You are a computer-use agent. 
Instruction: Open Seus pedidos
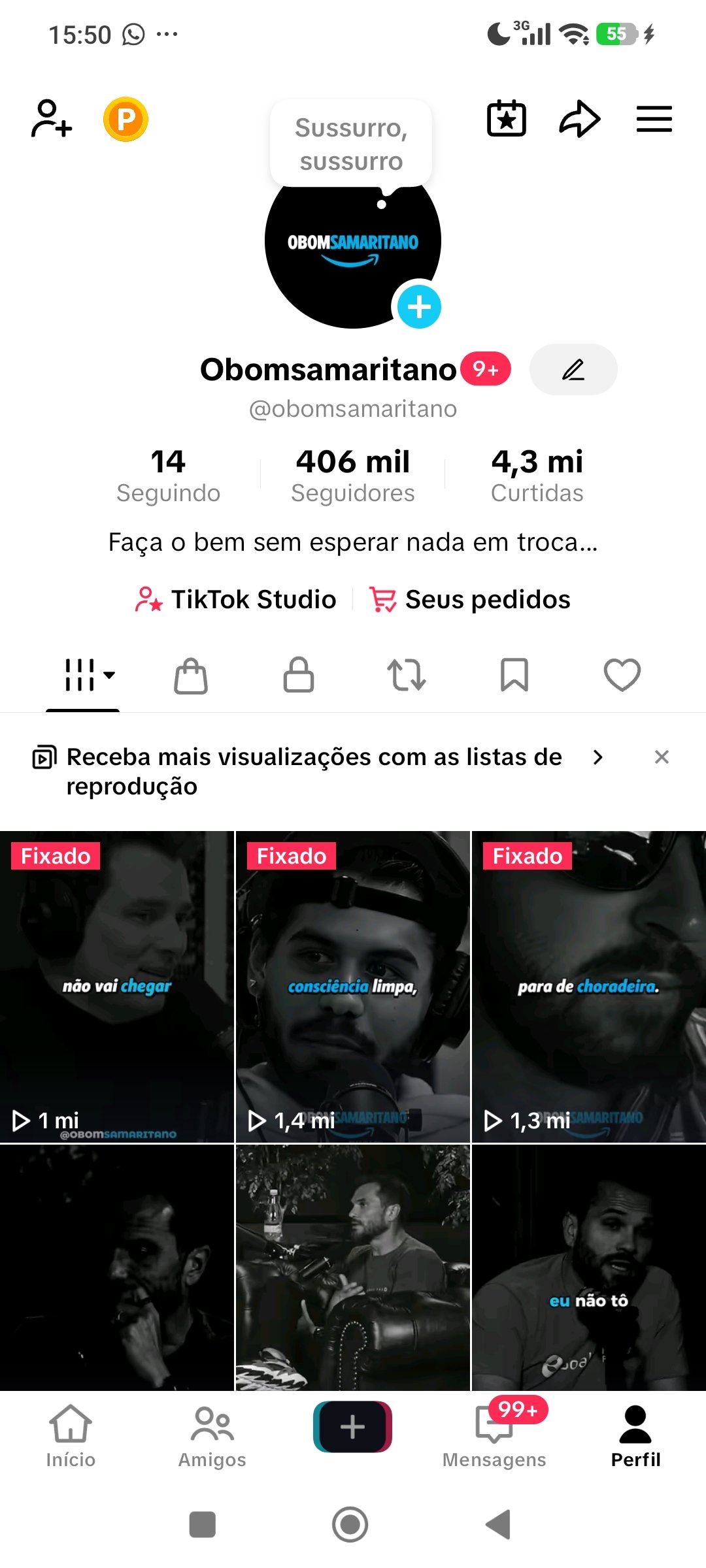tap(471, 599)
